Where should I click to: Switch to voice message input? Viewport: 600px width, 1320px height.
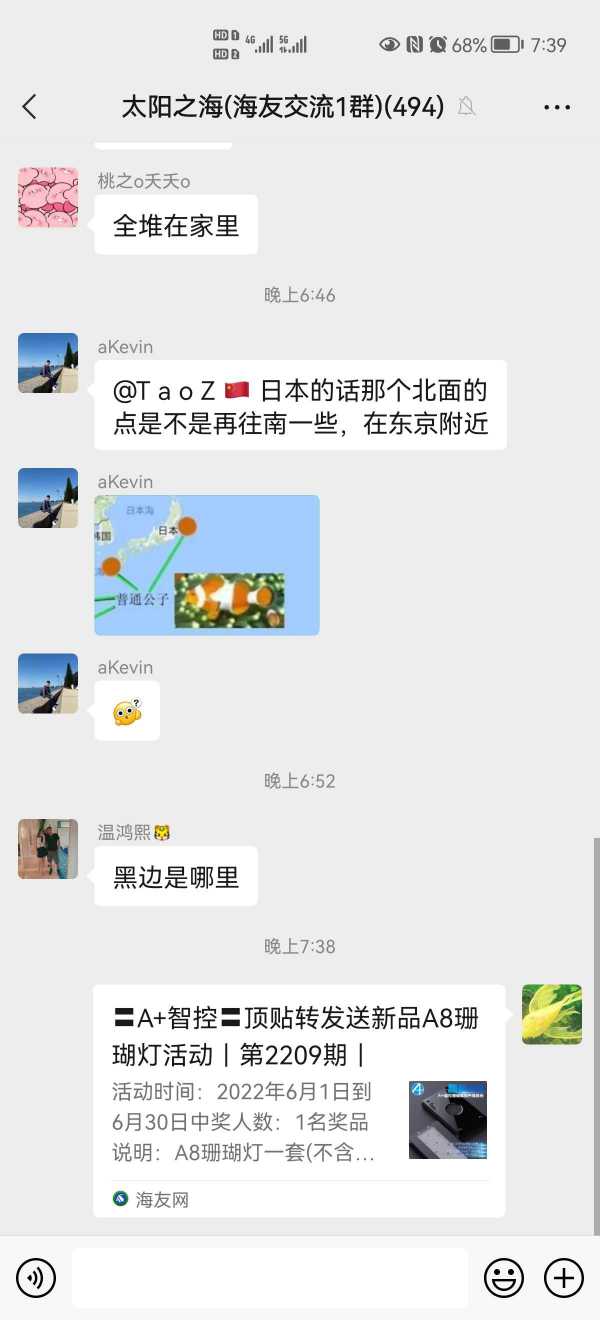[x=36, y=1277]
